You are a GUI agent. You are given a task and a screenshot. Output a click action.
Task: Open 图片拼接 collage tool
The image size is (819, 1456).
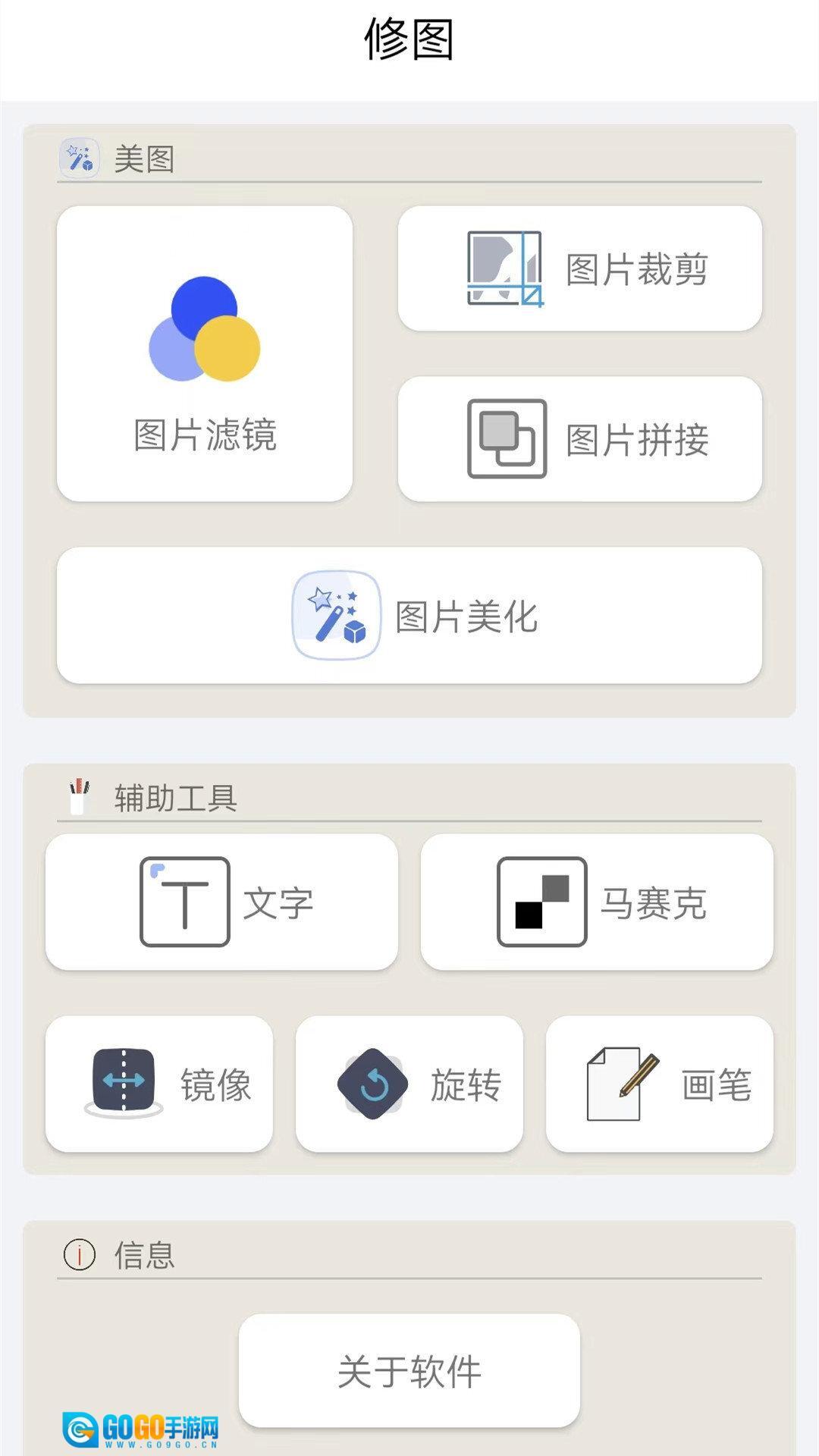pyautogui.click(x=580, y=439)
